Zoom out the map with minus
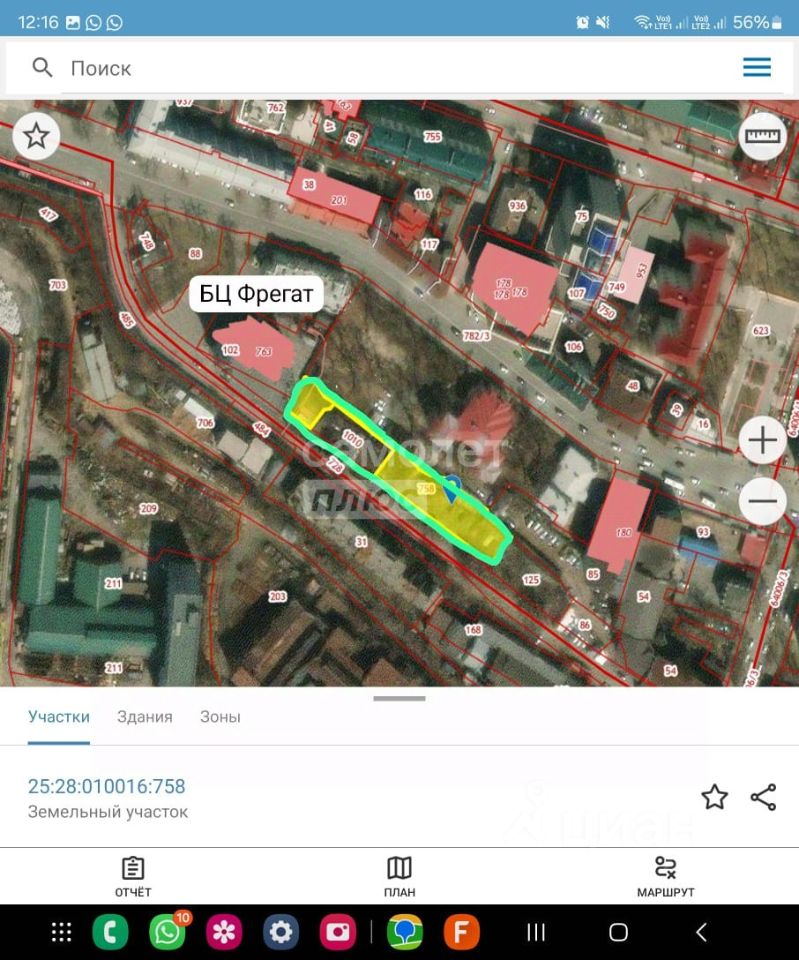The width and height of the screenshot is (799, 960). pyautogui.click(x=762, y=498)
